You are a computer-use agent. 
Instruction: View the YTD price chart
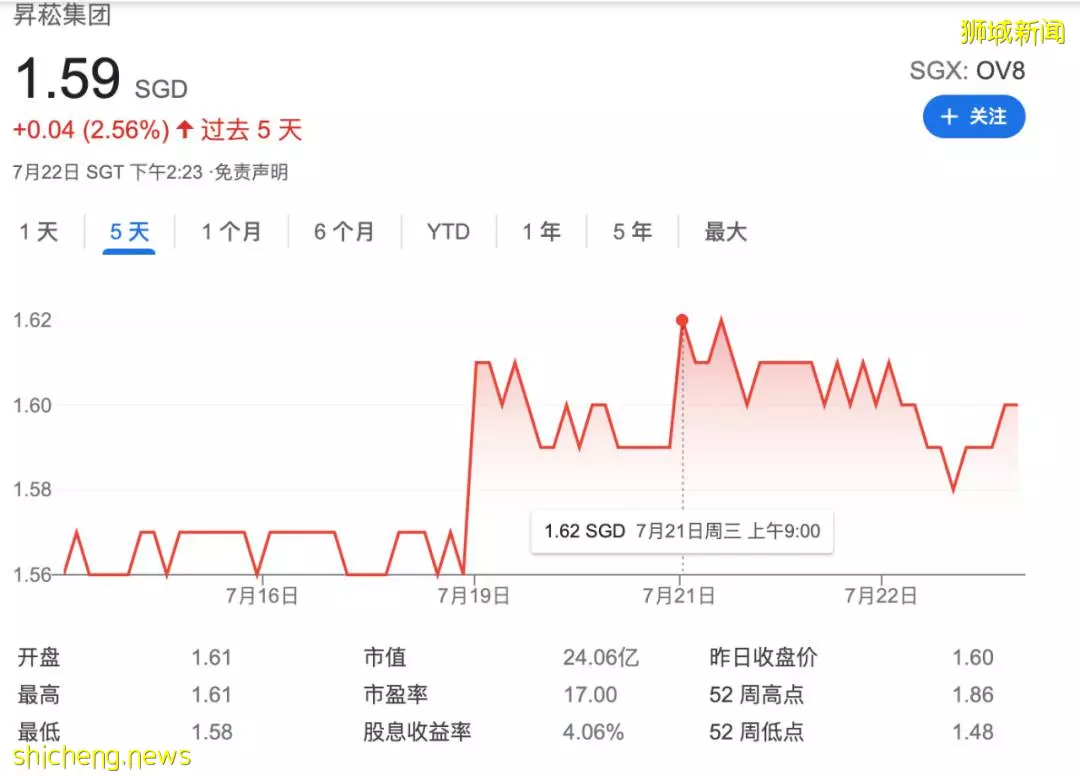[448, 232]
